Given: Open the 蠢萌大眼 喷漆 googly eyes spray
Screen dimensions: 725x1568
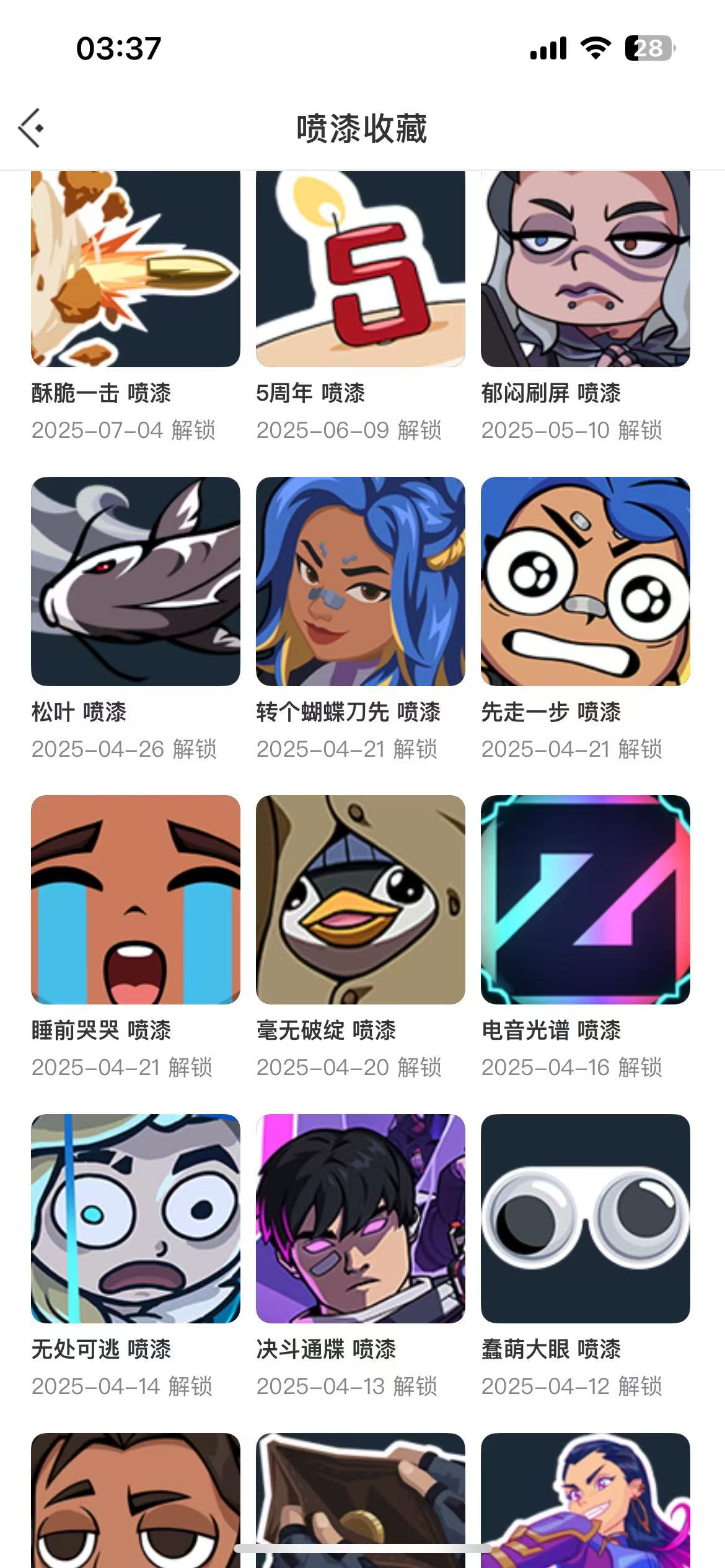Looking at the screenshot, I should pyautogui.click(x=585, y=1218).
